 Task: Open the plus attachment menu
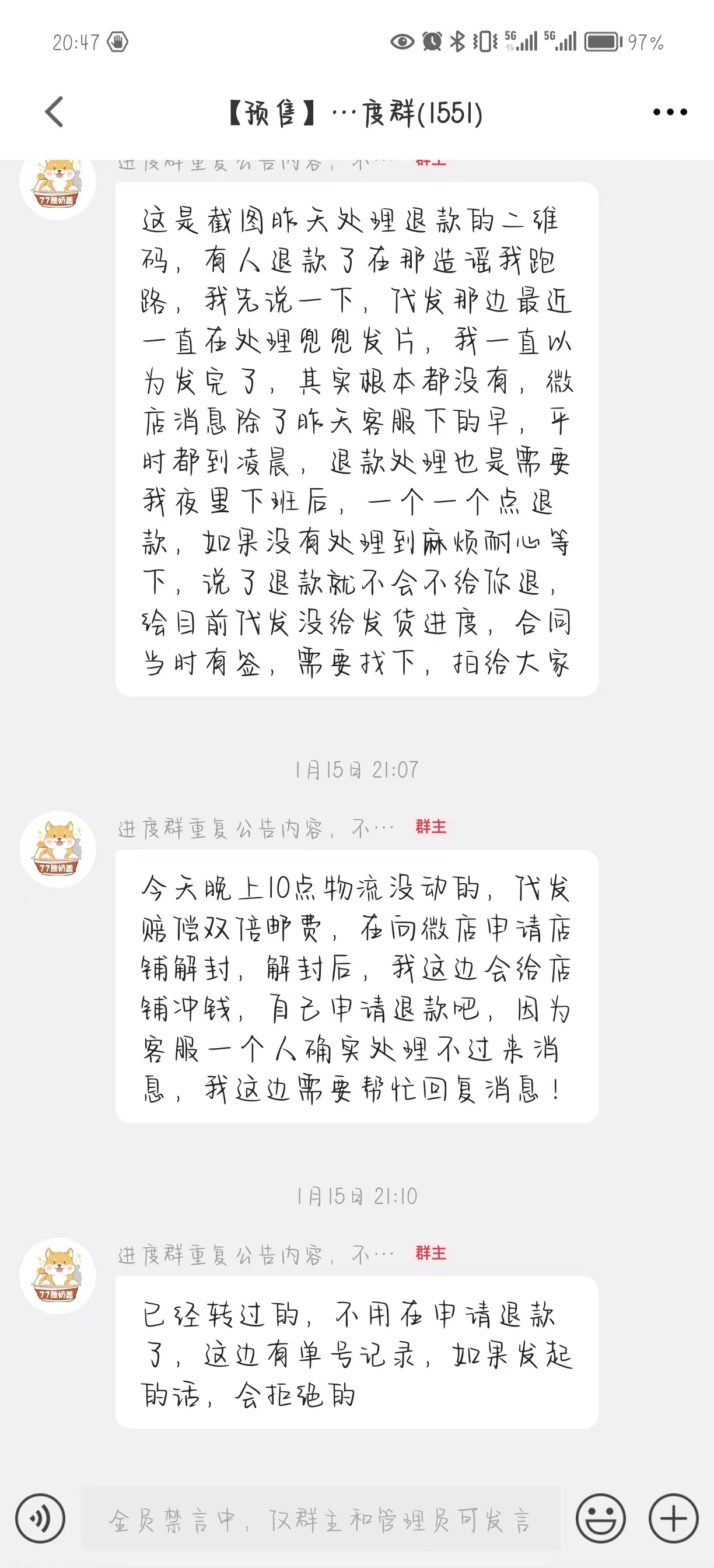[x=673, y=1518]
